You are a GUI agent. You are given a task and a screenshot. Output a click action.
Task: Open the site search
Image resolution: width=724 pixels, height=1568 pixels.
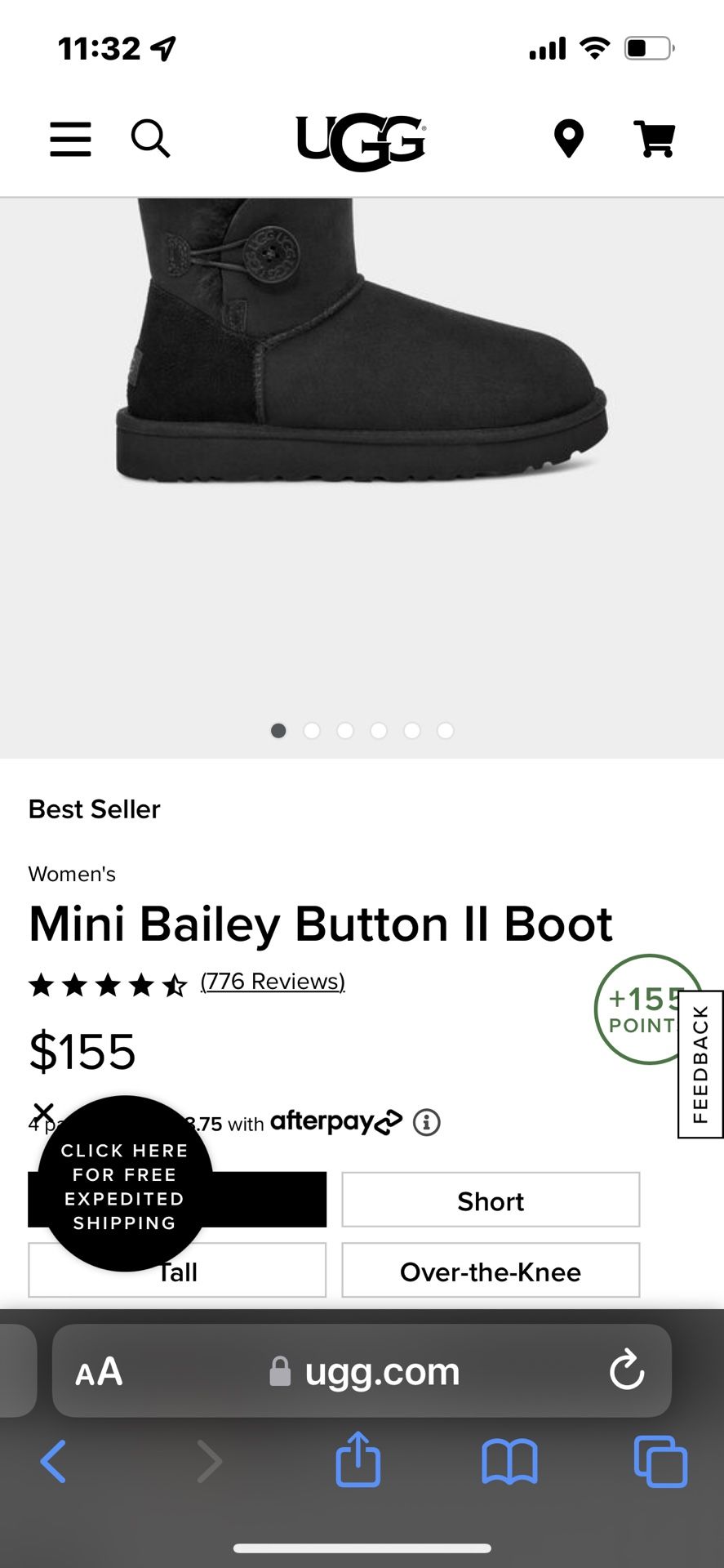(x=151, y=139)
